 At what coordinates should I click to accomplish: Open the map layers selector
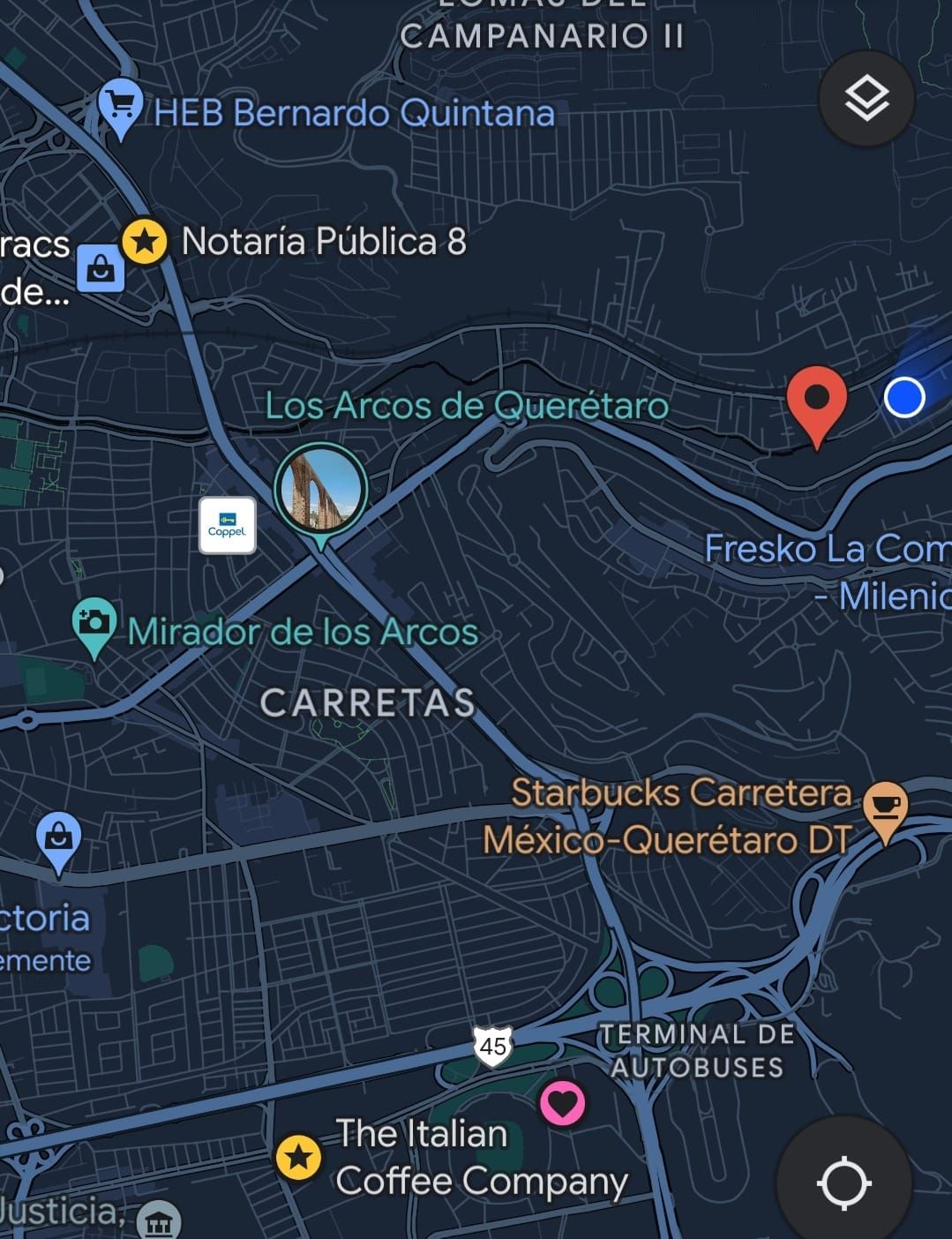(x=866, y=98)
